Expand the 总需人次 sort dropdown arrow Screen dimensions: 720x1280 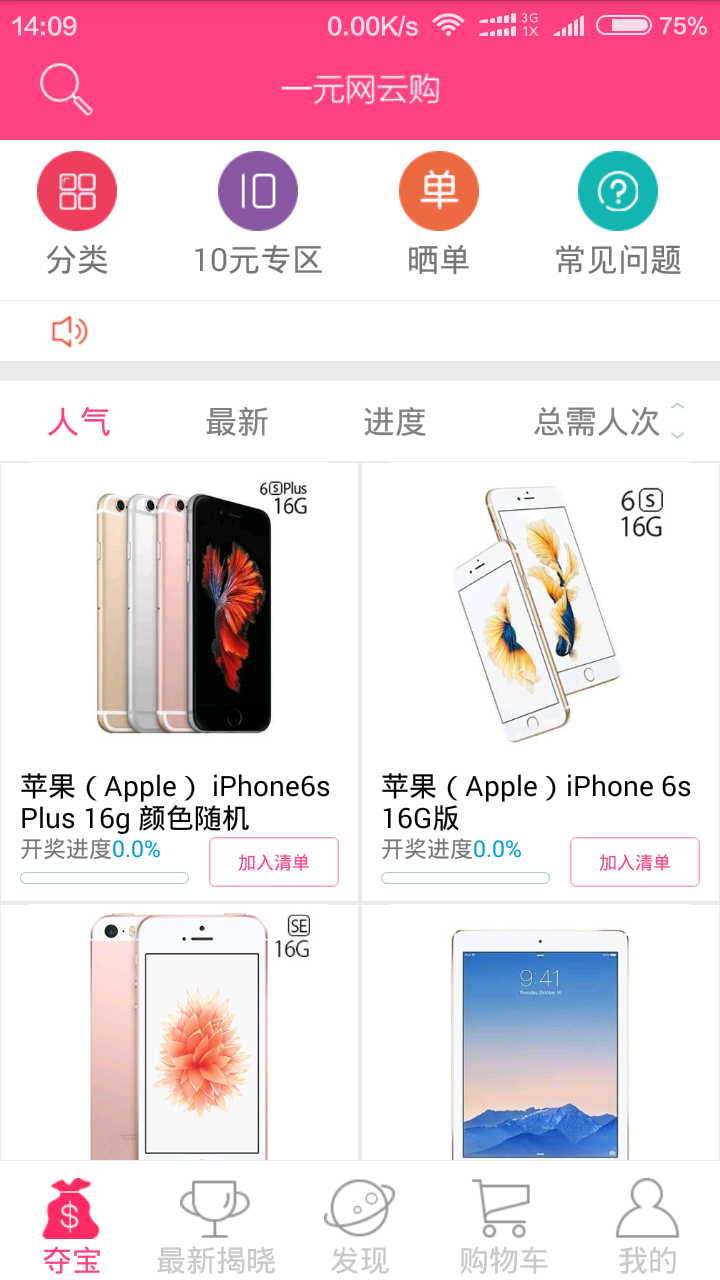click(x=676, y=424)
